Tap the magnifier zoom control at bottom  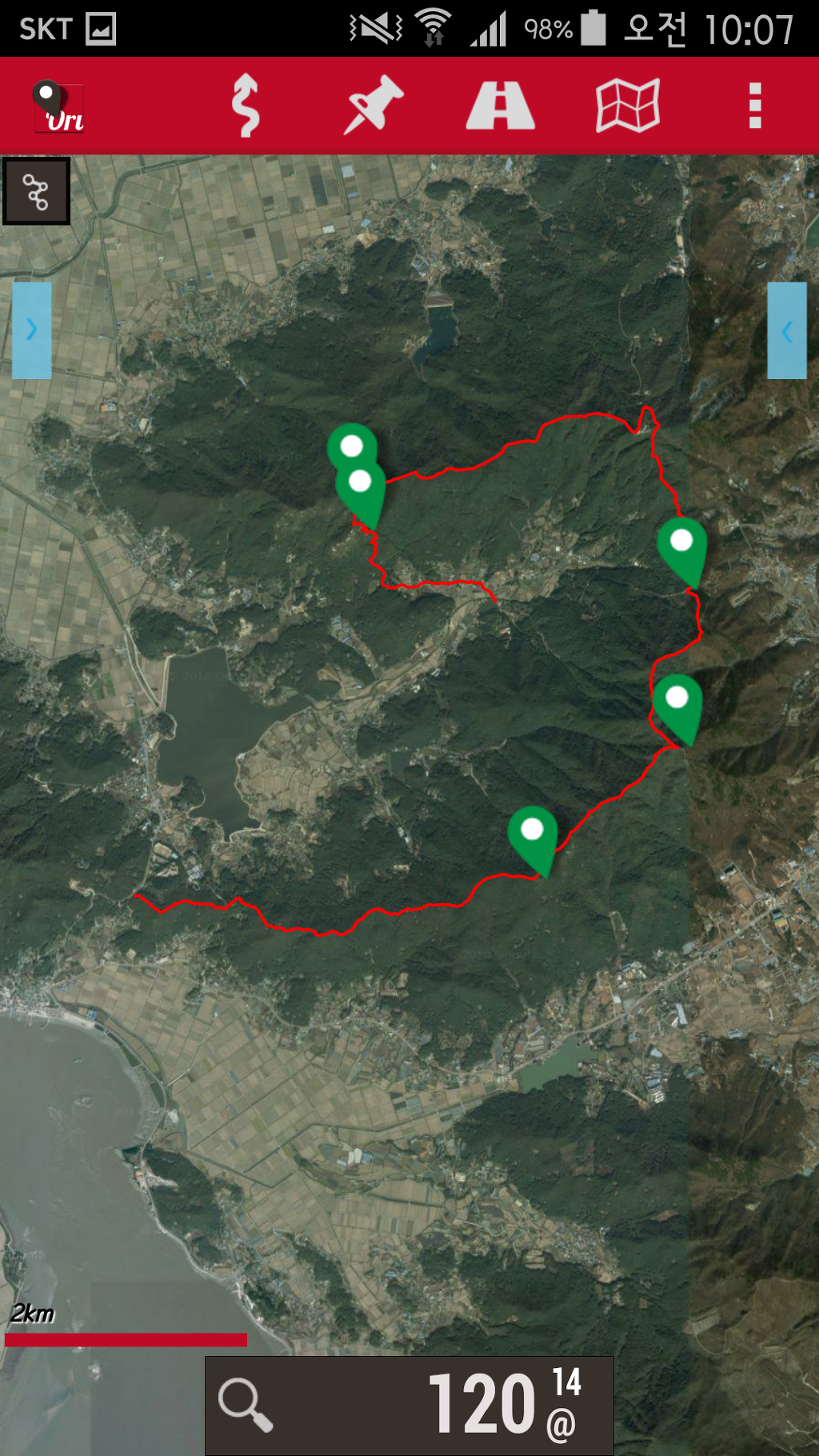246,1404
